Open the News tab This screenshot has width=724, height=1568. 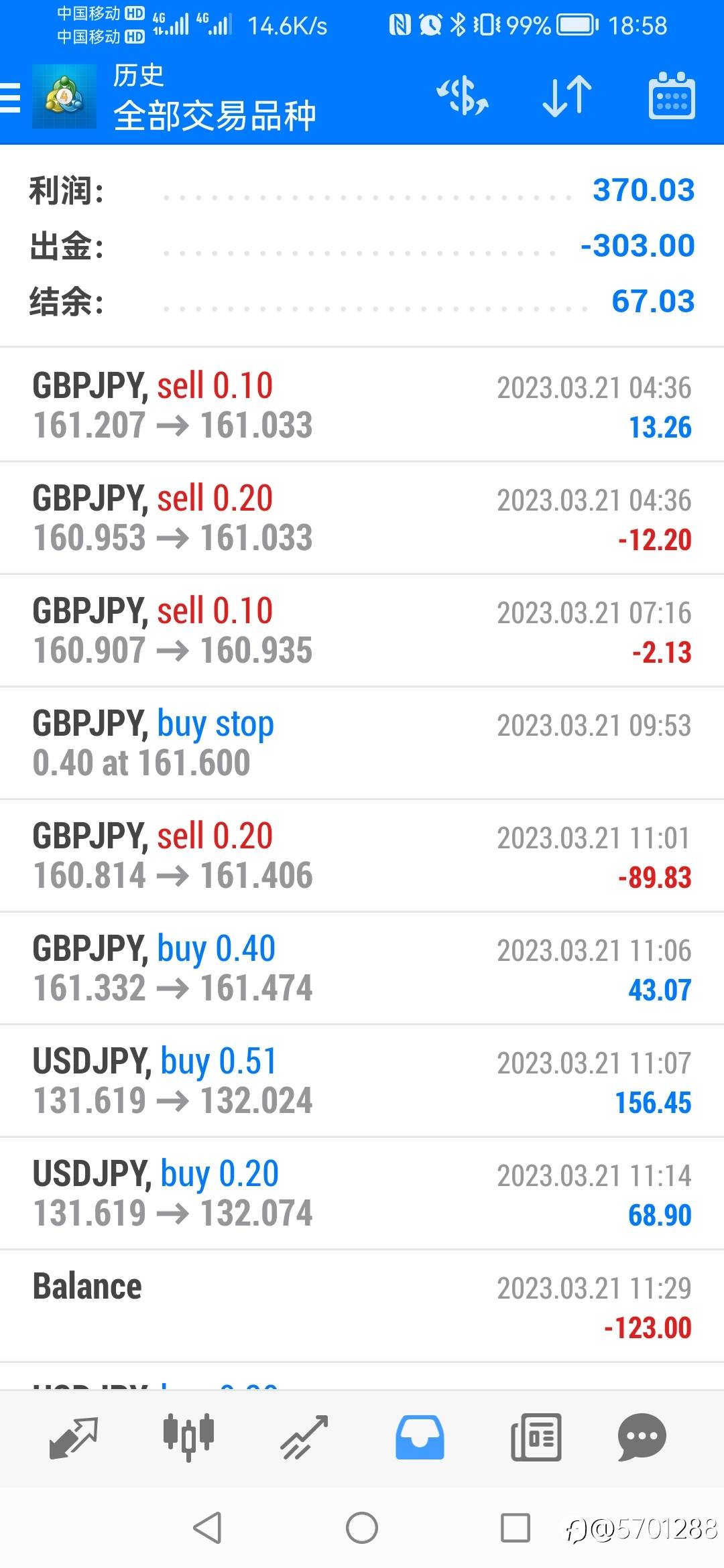click(536, 1437)
